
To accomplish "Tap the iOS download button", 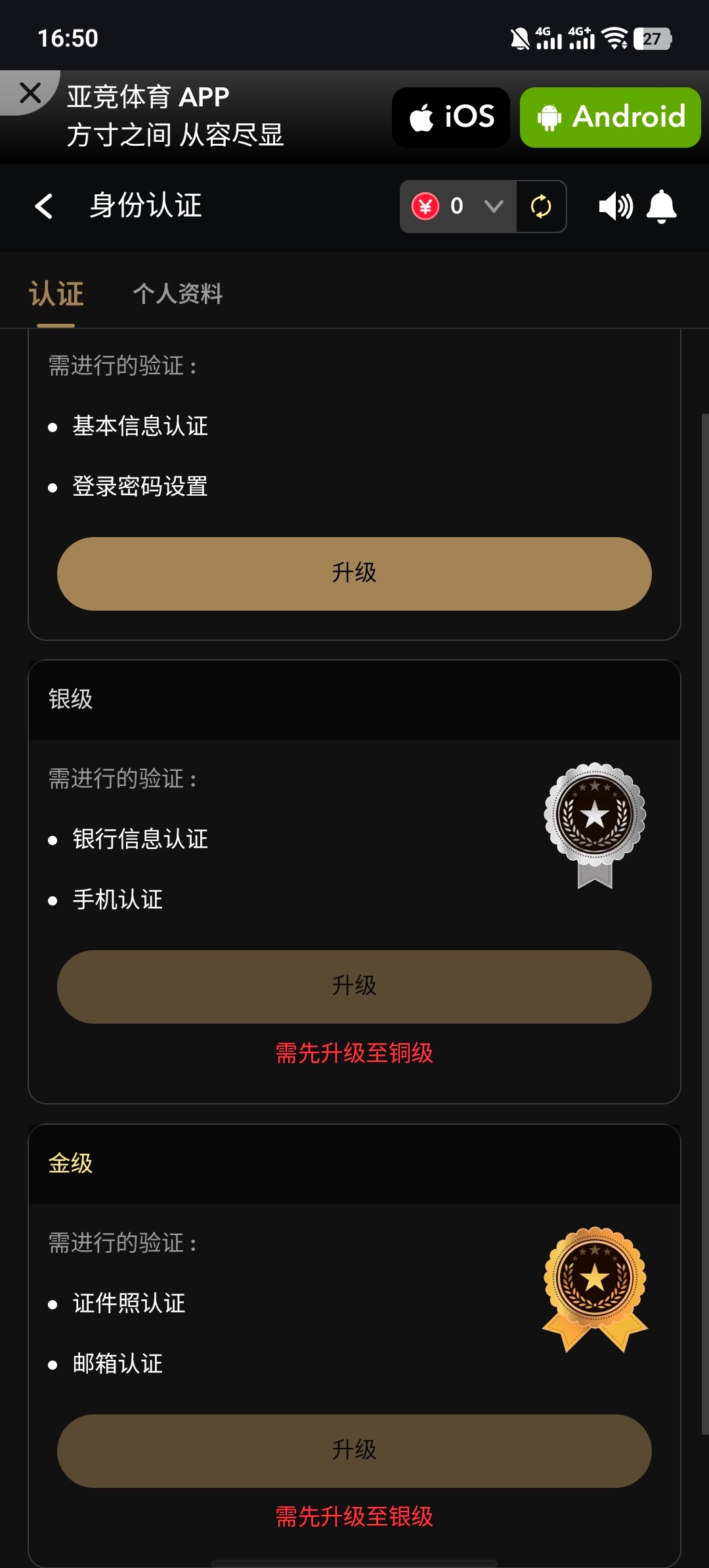I will [451, 118].
